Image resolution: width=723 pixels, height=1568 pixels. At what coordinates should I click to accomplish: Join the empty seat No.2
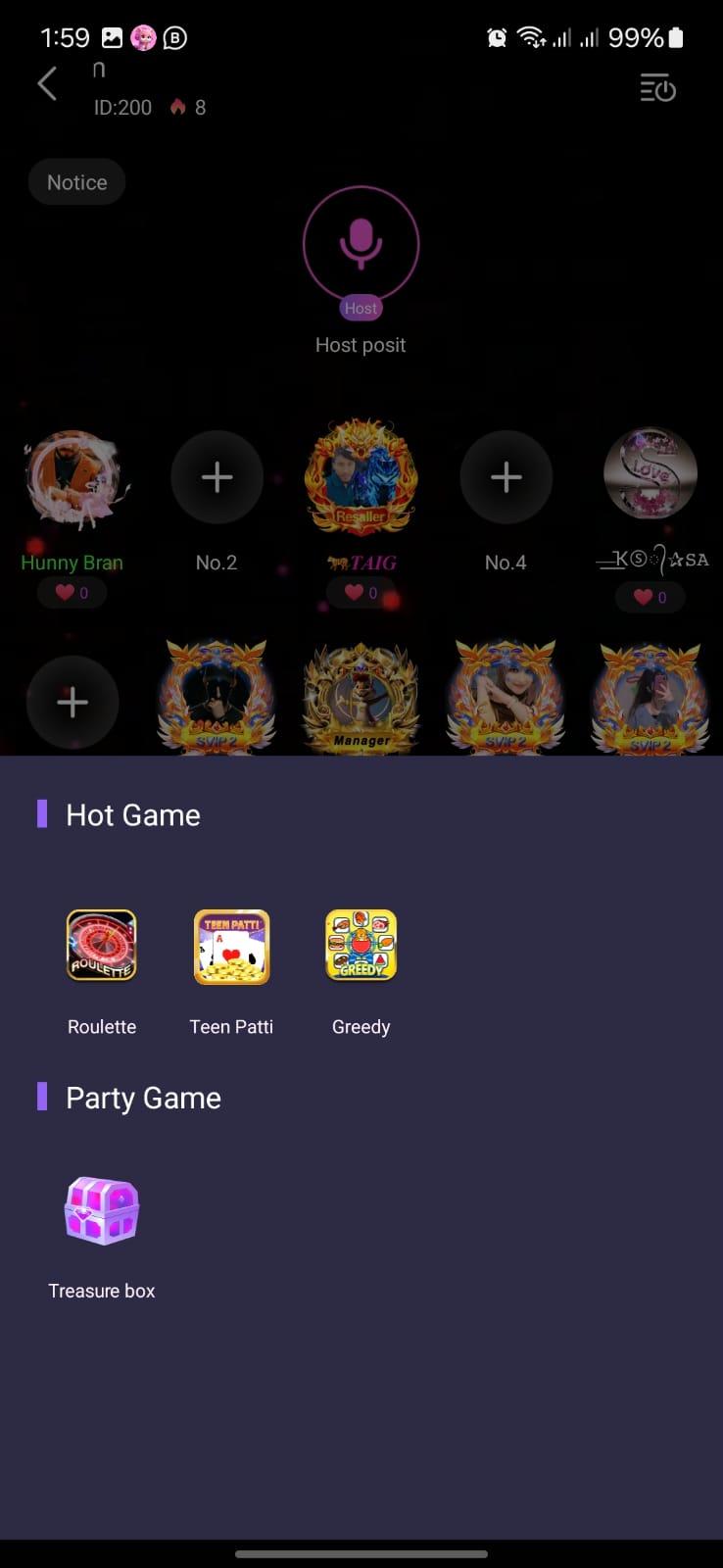[x=217, y=477]
